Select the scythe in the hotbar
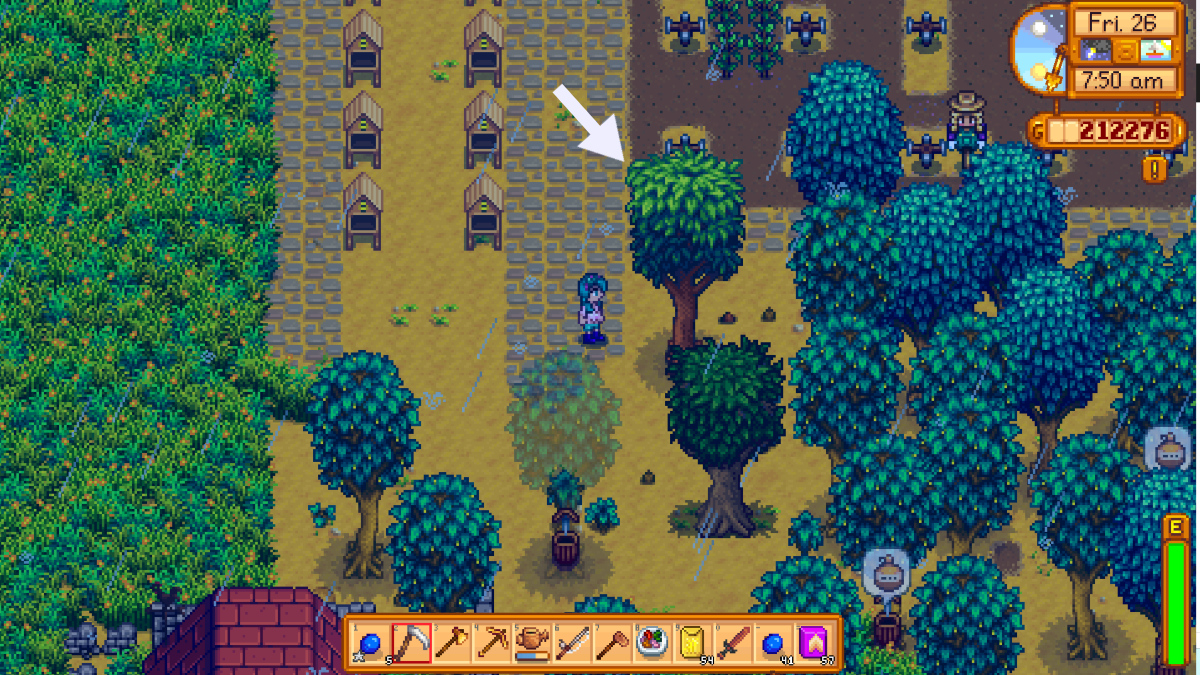The height and width of the screenshot is (675, 1200). pos(409,643)
